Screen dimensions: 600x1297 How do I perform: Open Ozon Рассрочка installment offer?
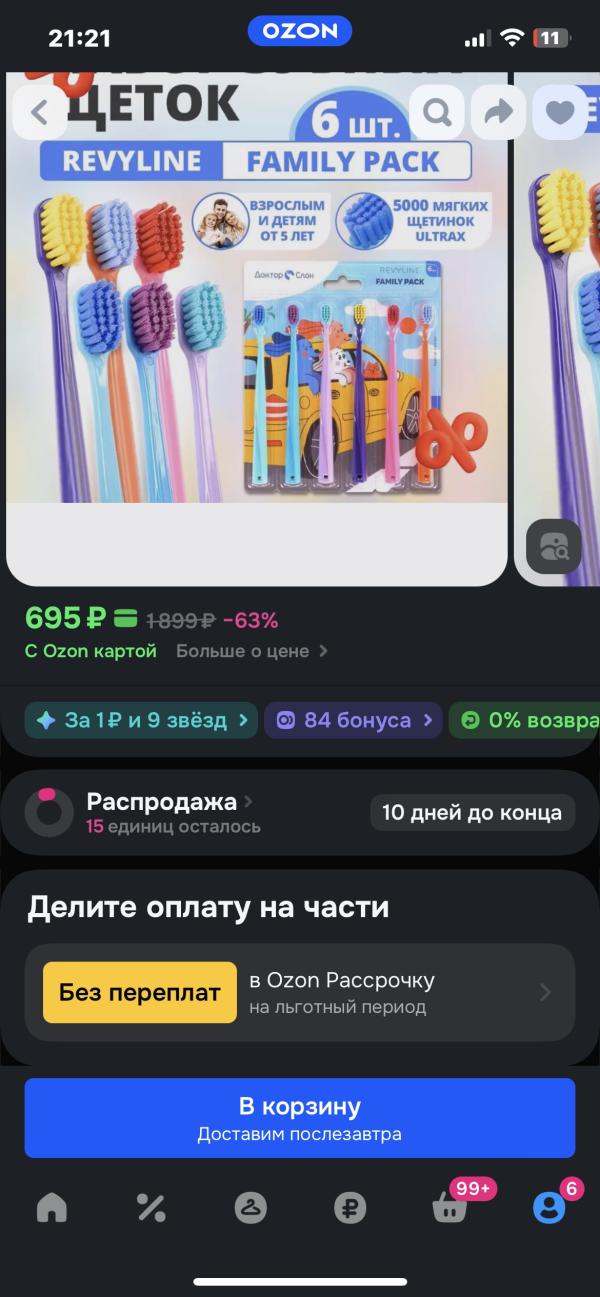click(x=300, y=992)
